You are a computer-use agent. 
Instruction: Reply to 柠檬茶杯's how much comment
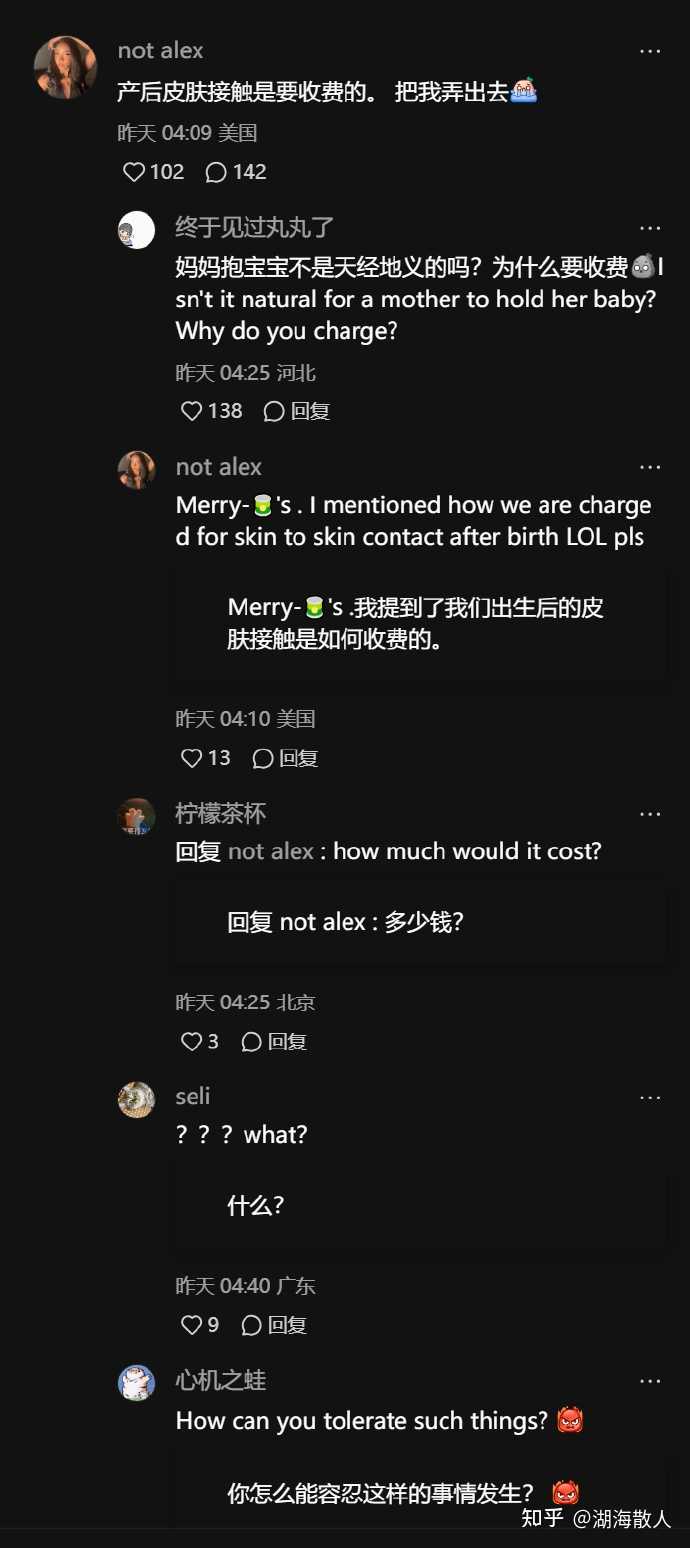click(274, 1041)
